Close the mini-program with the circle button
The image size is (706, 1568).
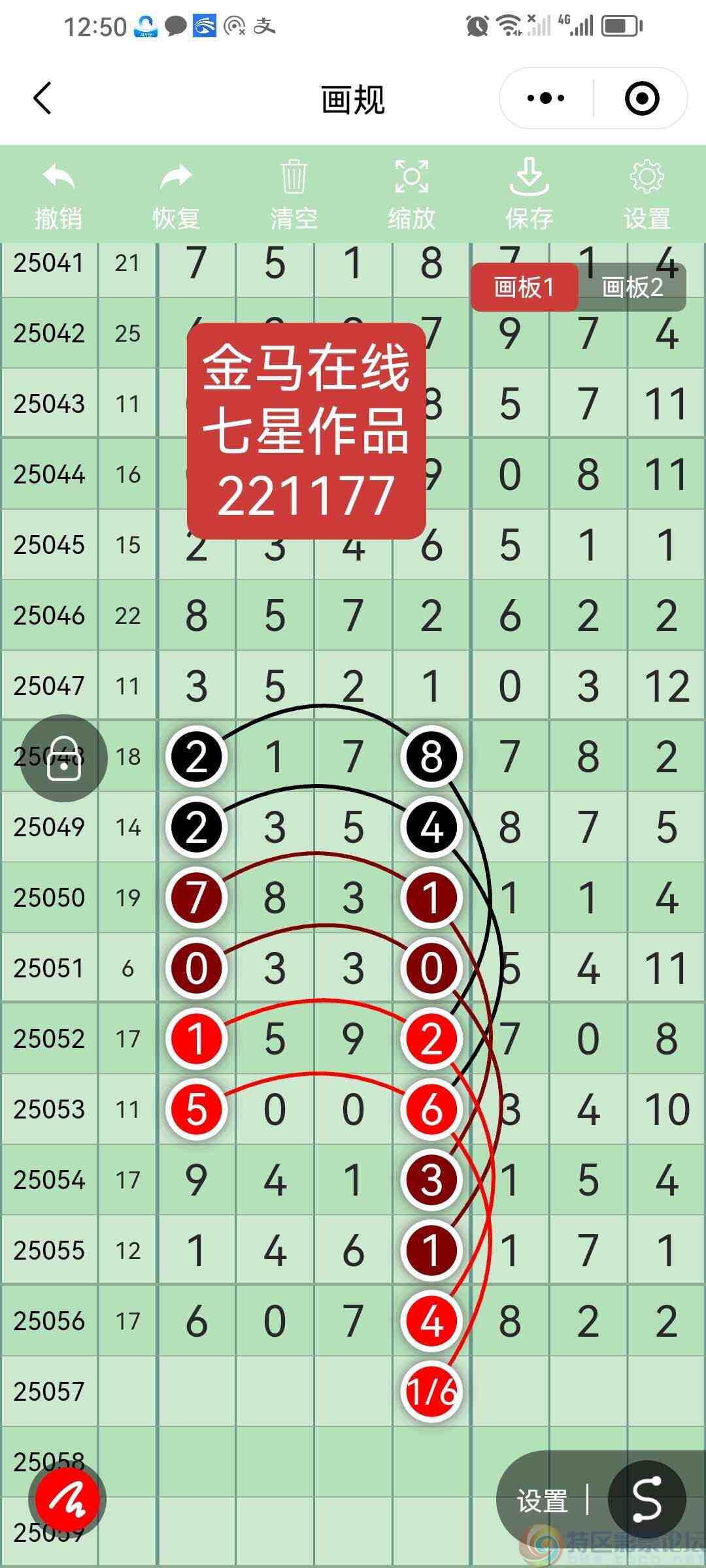[641, 99]
